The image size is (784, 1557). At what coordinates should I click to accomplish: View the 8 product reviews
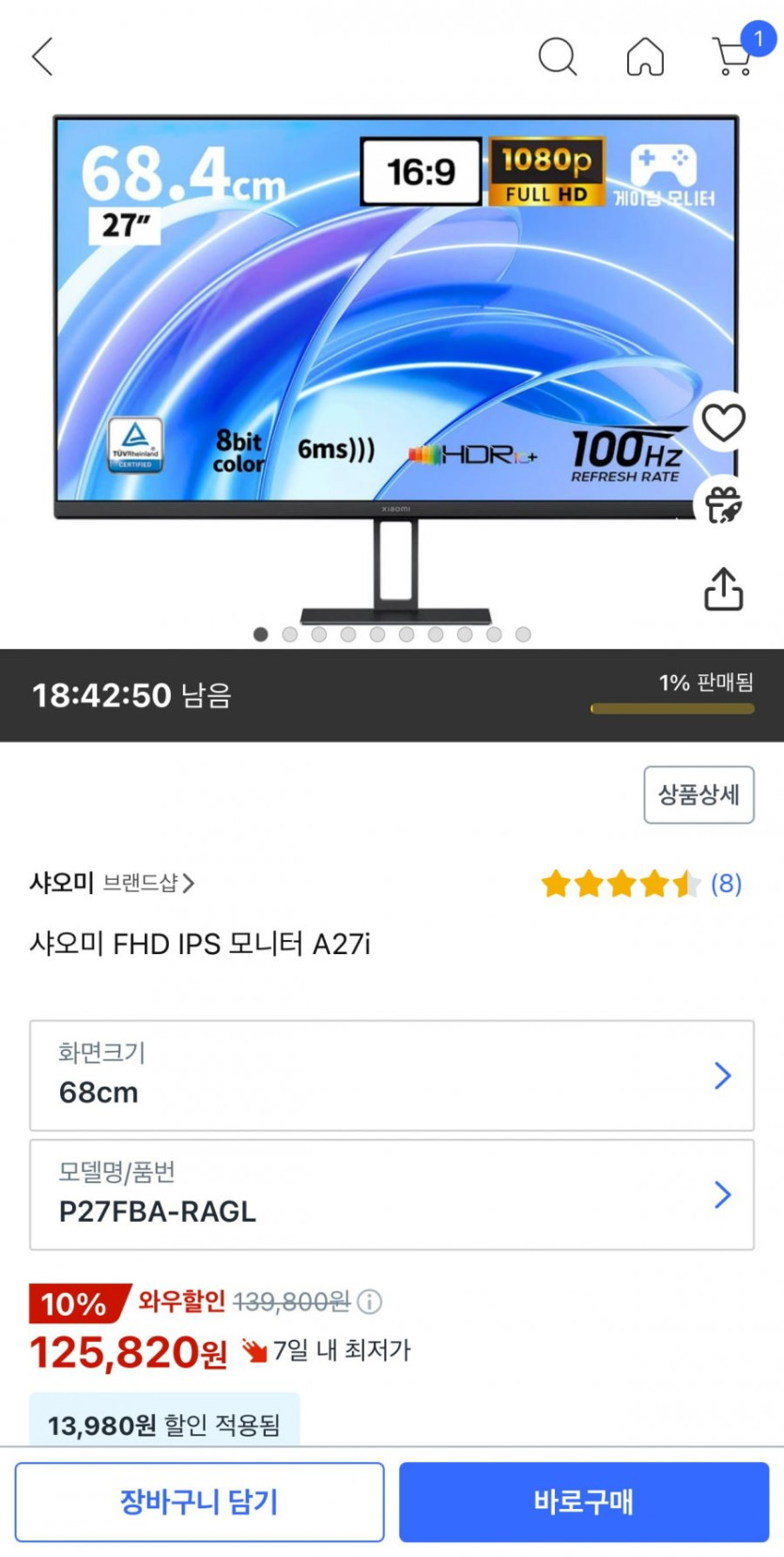click(725, 884)
